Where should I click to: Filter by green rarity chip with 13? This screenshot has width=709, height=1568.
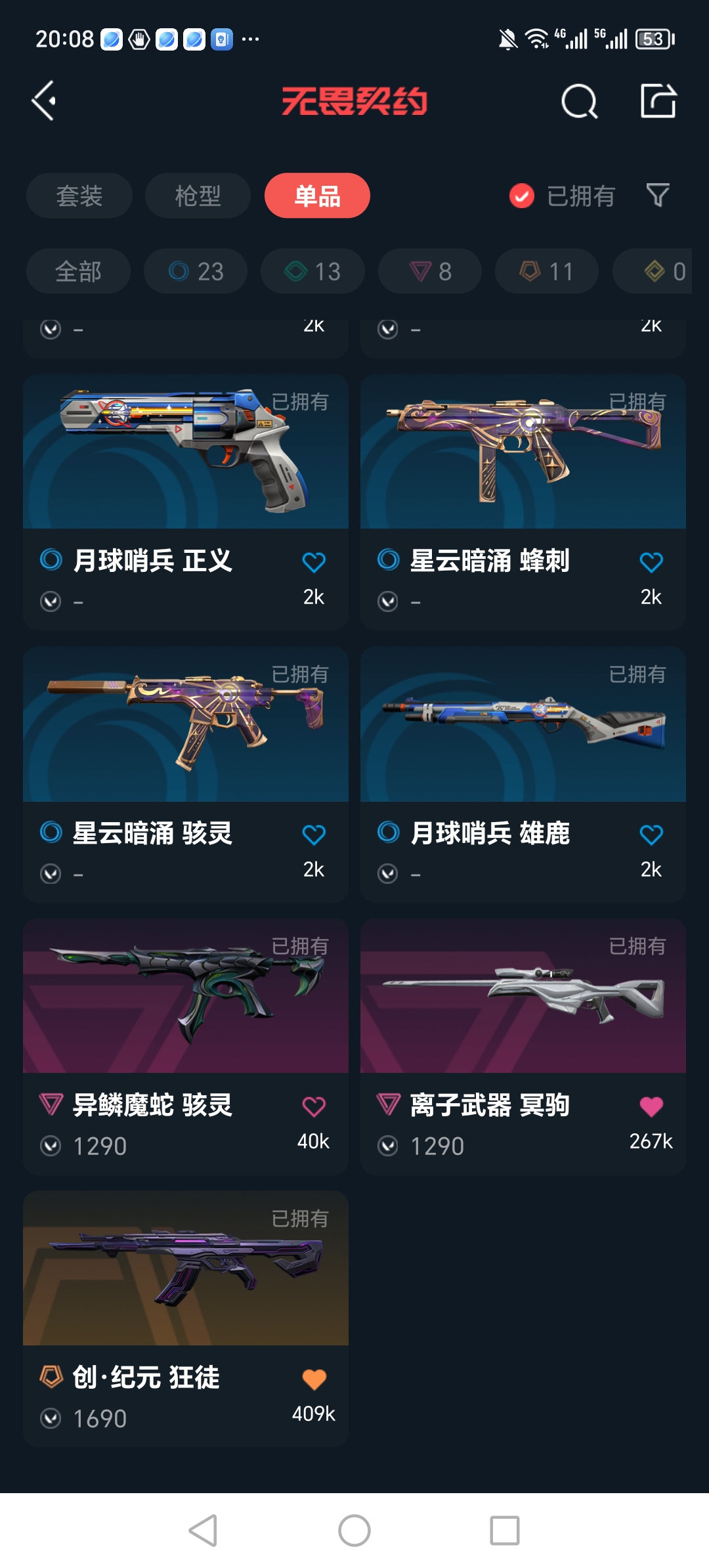point(312,271)
